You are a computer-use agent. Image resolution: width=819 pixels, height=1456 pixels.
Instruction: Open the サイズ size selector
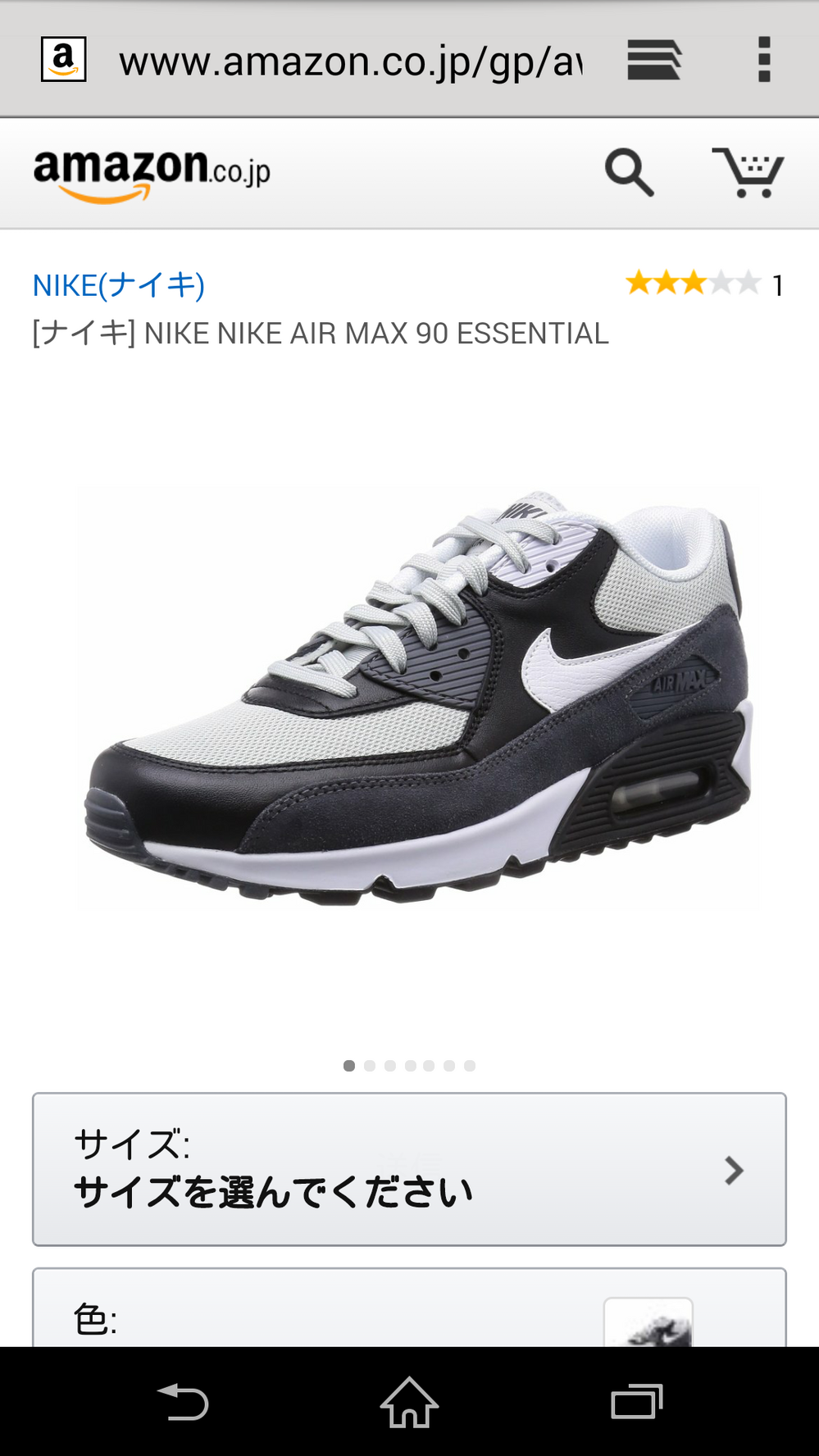coord(409,1169)
